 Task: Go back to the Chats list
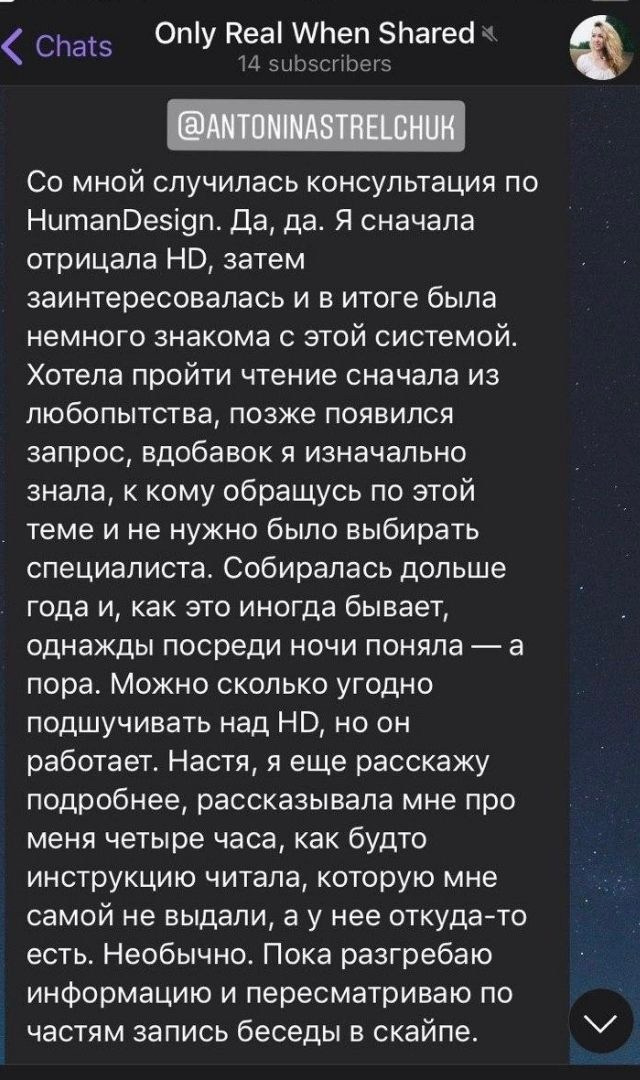[58, 46]
